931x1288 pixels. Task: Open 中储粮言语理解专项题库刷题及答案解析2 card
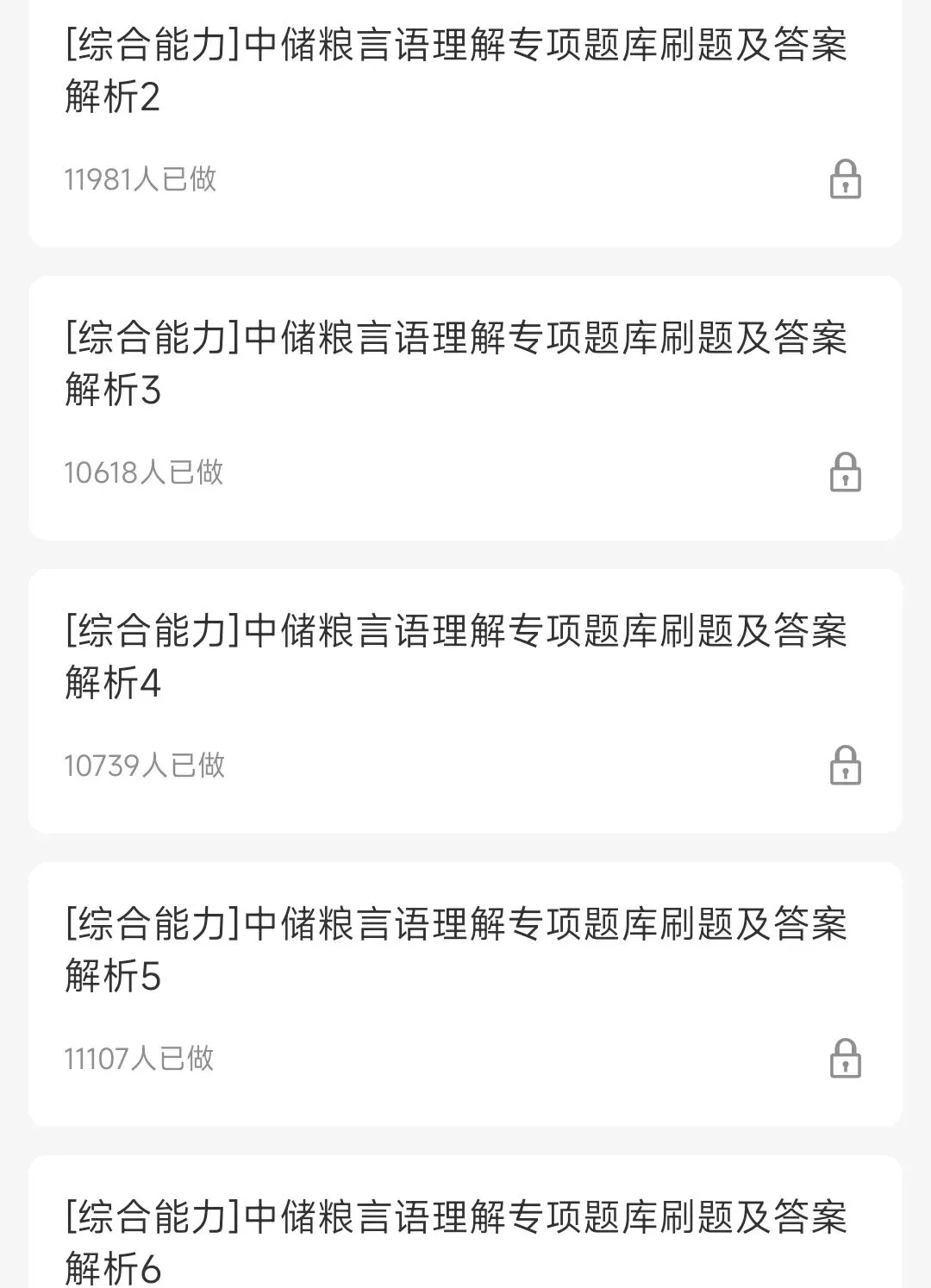coord(457,71)
